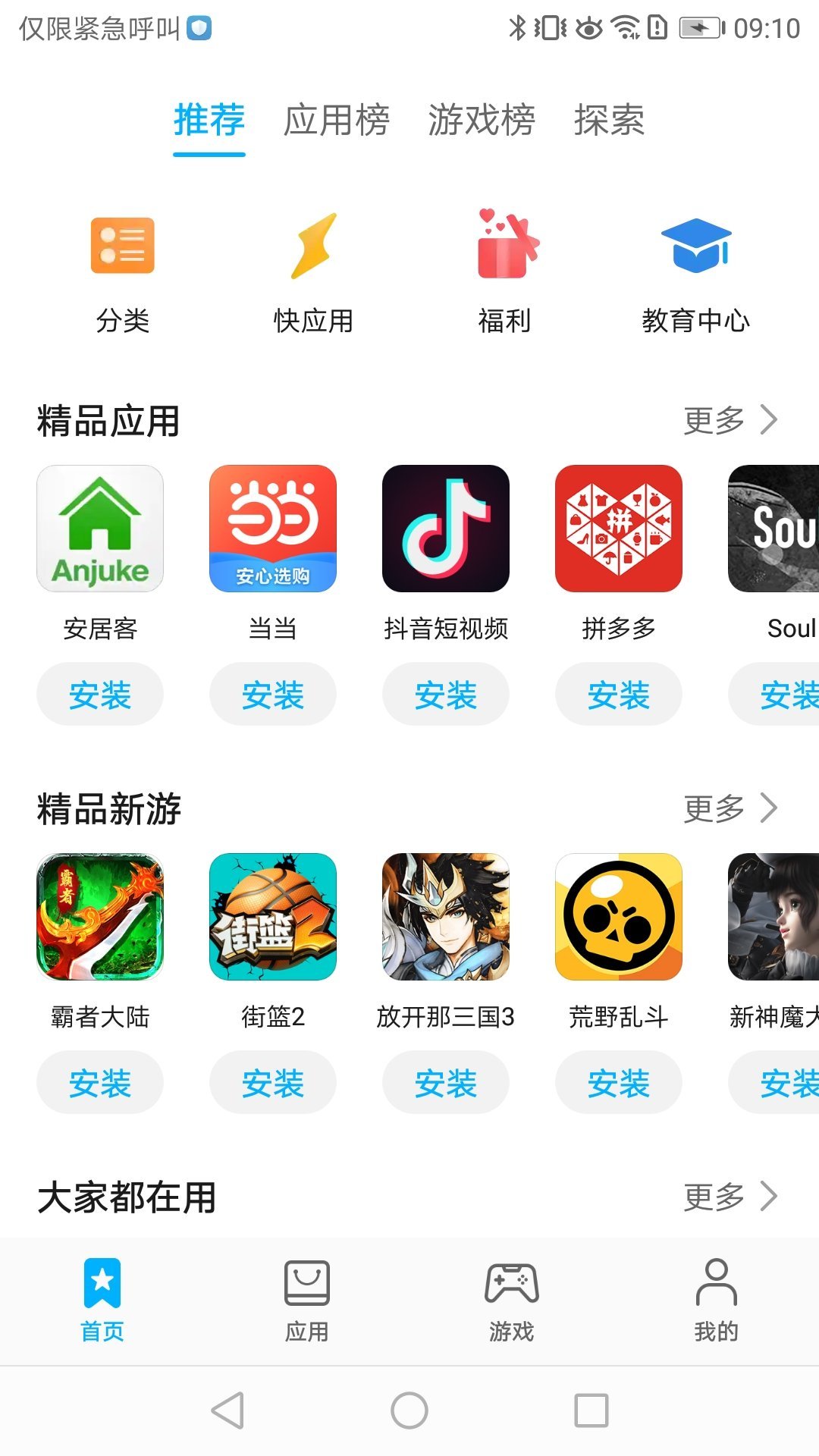The image size is (819, 1456).
Task: Open 教育中心 education center
Action: [x=696, y=273]
